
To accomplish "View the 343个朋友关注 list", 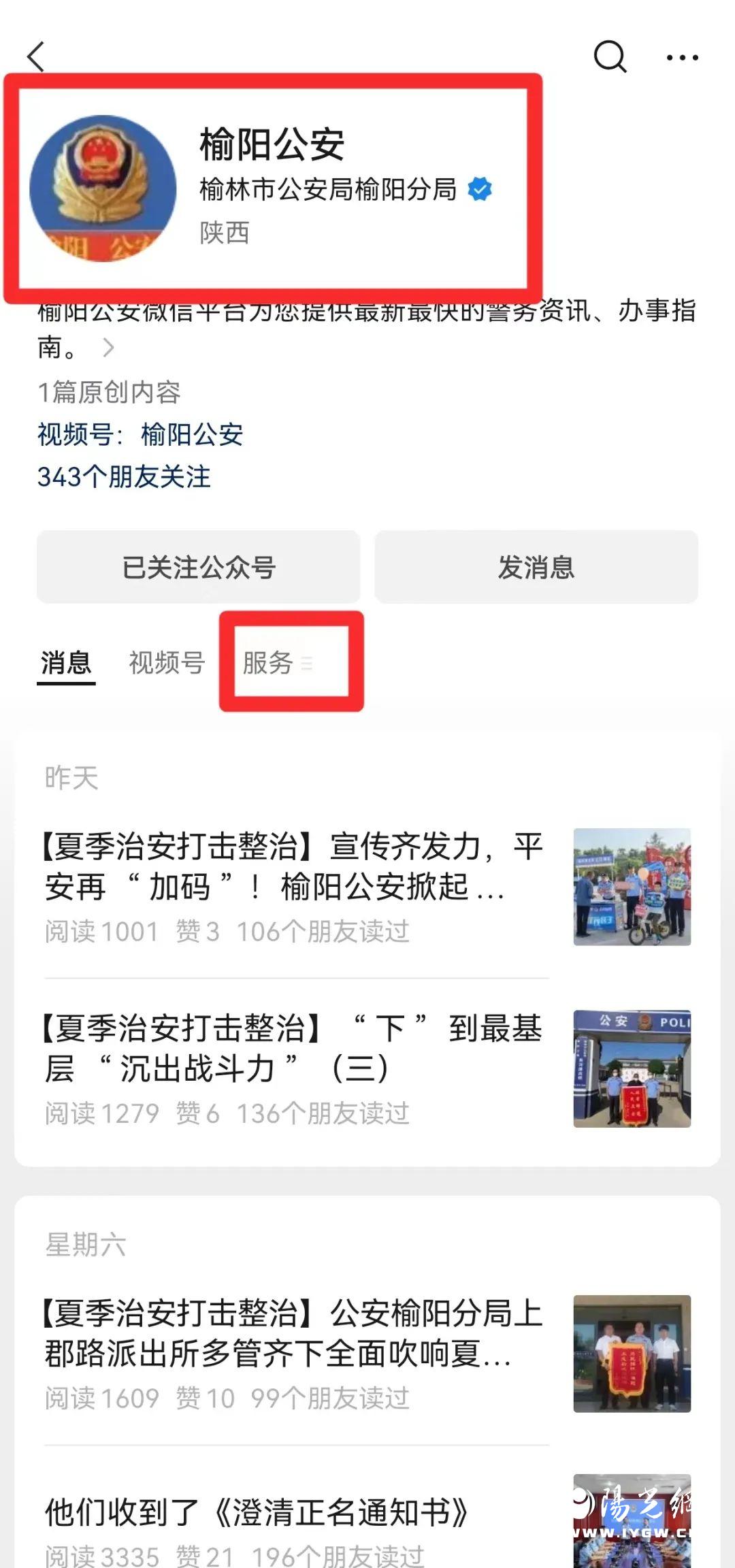I will point(124,477).
